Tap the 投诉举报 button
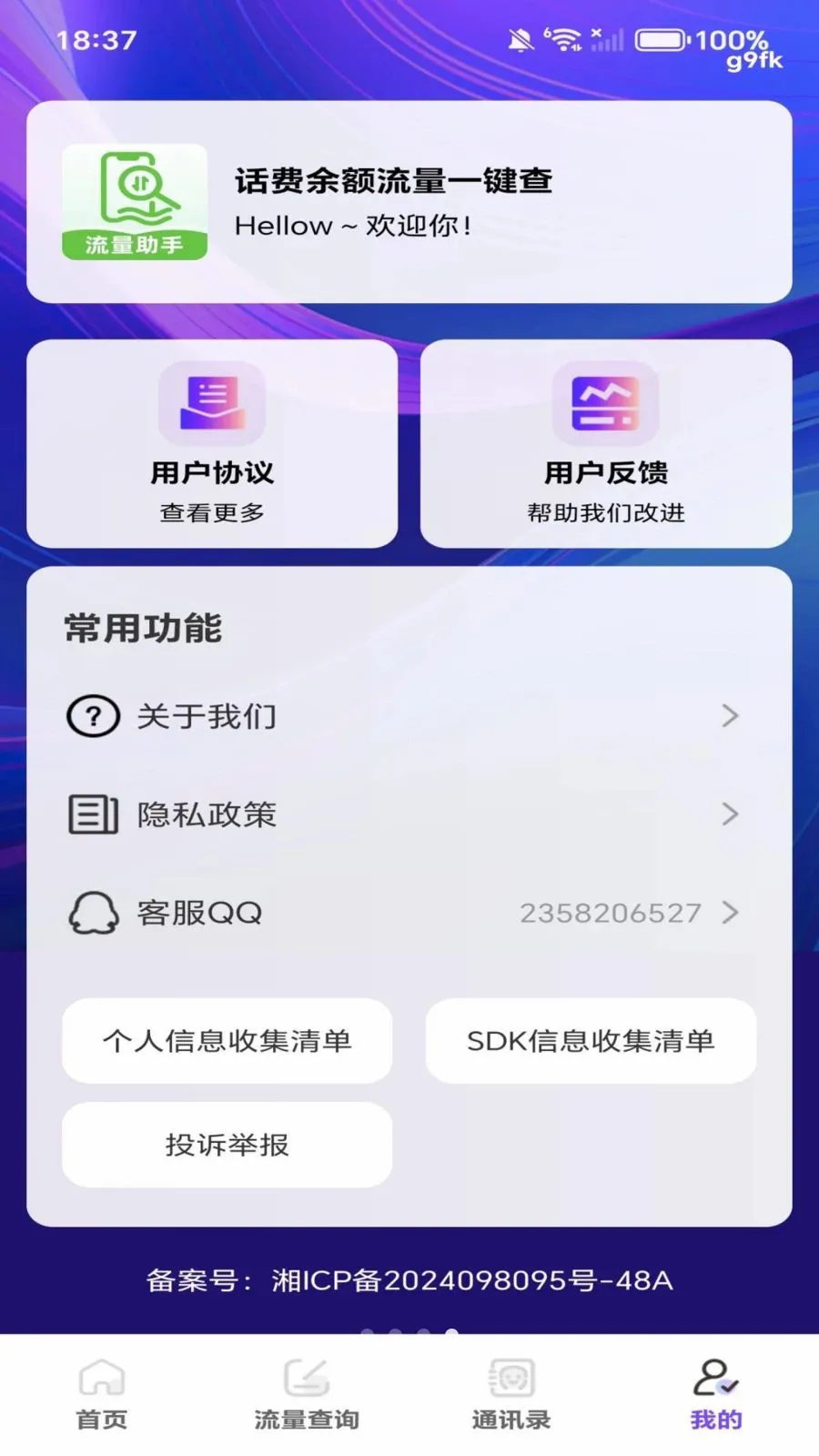The height and width of the screenshot is (1456, 819). (x=227, y=1145)
